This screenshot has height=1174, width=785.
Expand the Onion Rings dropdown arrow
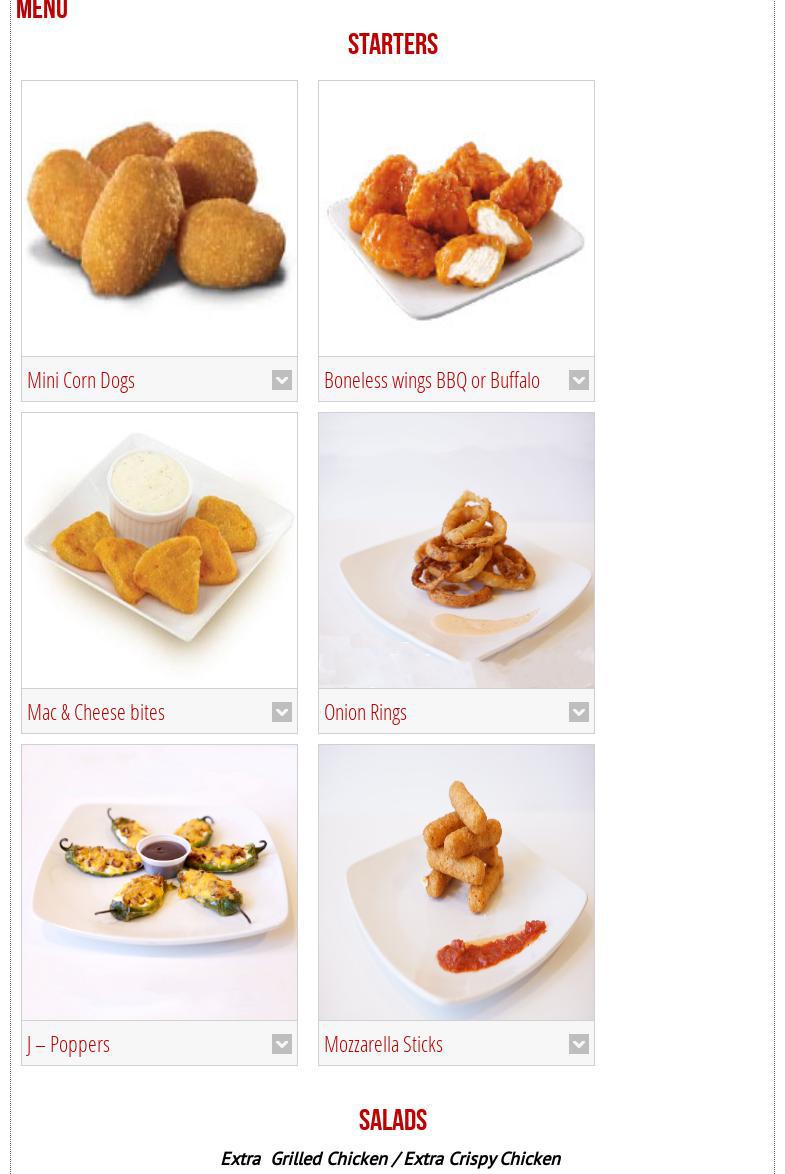pyautogui.click(x=578, y=712)
